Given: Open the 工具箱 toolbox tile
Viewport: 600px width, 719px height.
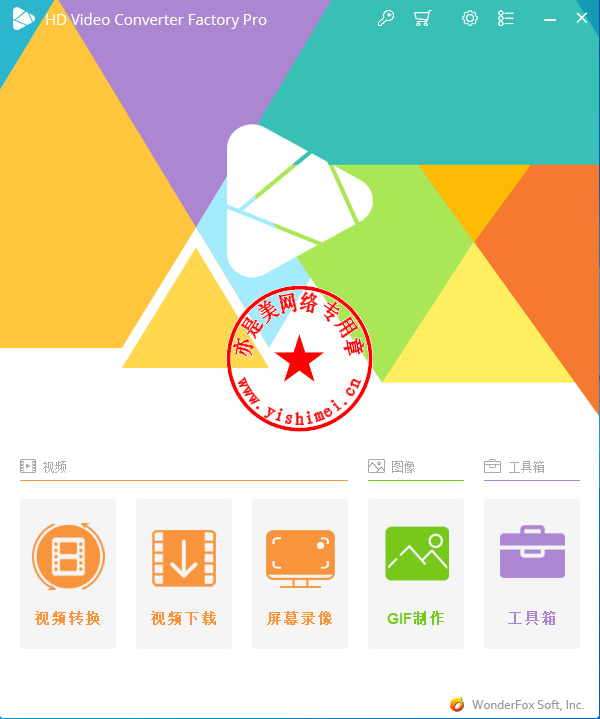Looking at the screenshot, I should tap(532, 574).
